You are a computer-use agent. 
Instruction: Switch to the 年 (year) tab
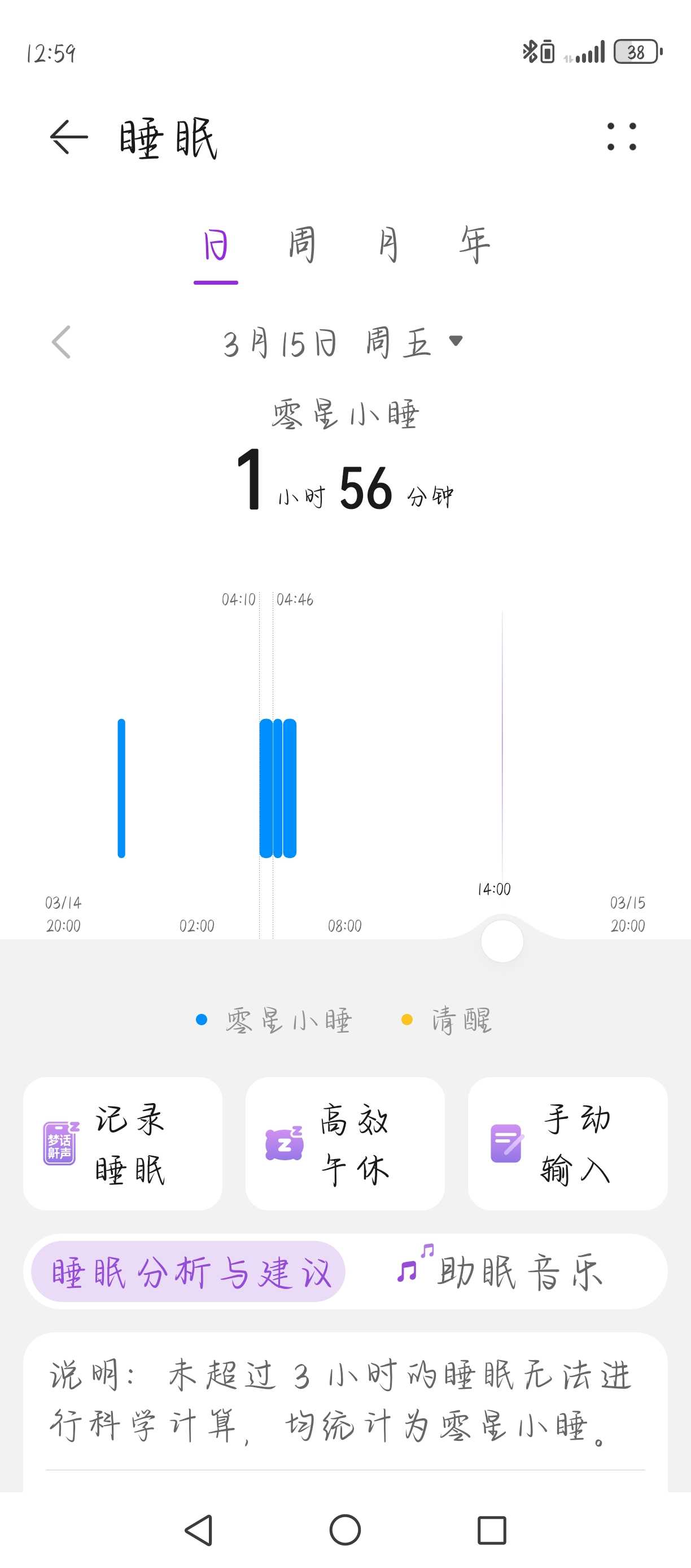click(x=474, y=245)
